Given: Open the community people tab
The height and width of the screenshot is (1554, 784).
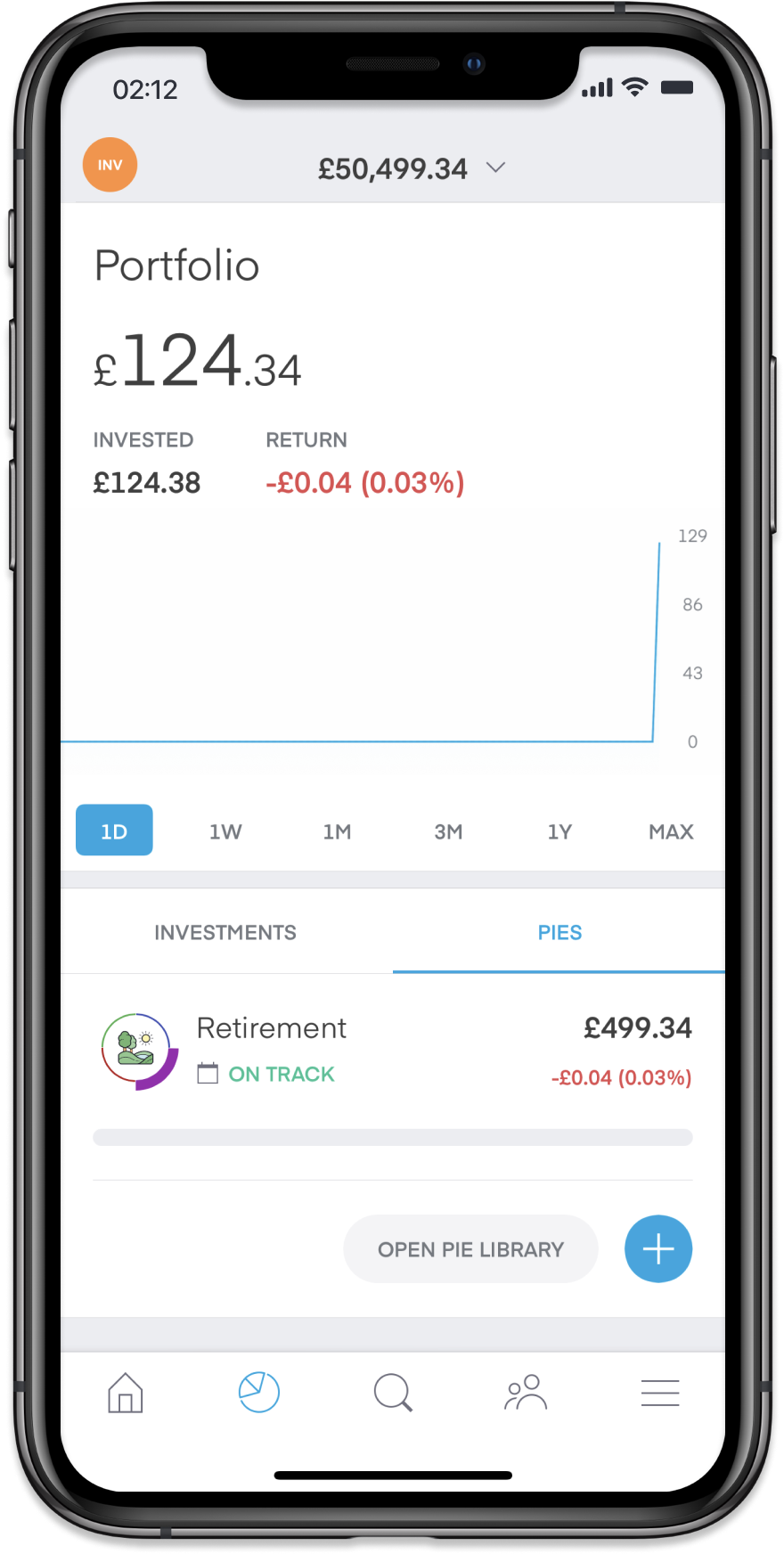Looking at the screenshot, I should [x=526, y=1392].
